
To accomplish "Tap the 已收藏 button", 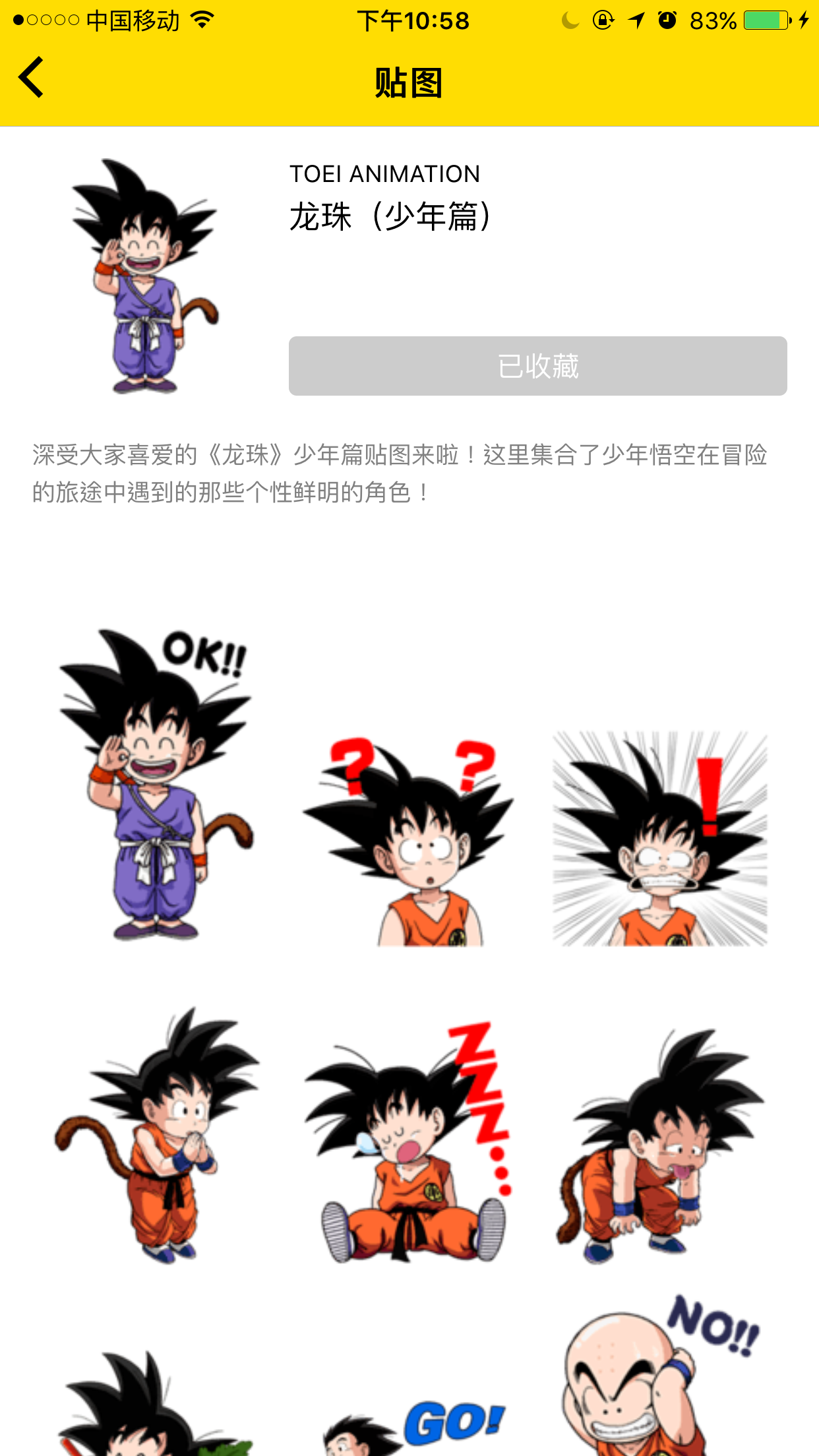I will pos(537,366).
